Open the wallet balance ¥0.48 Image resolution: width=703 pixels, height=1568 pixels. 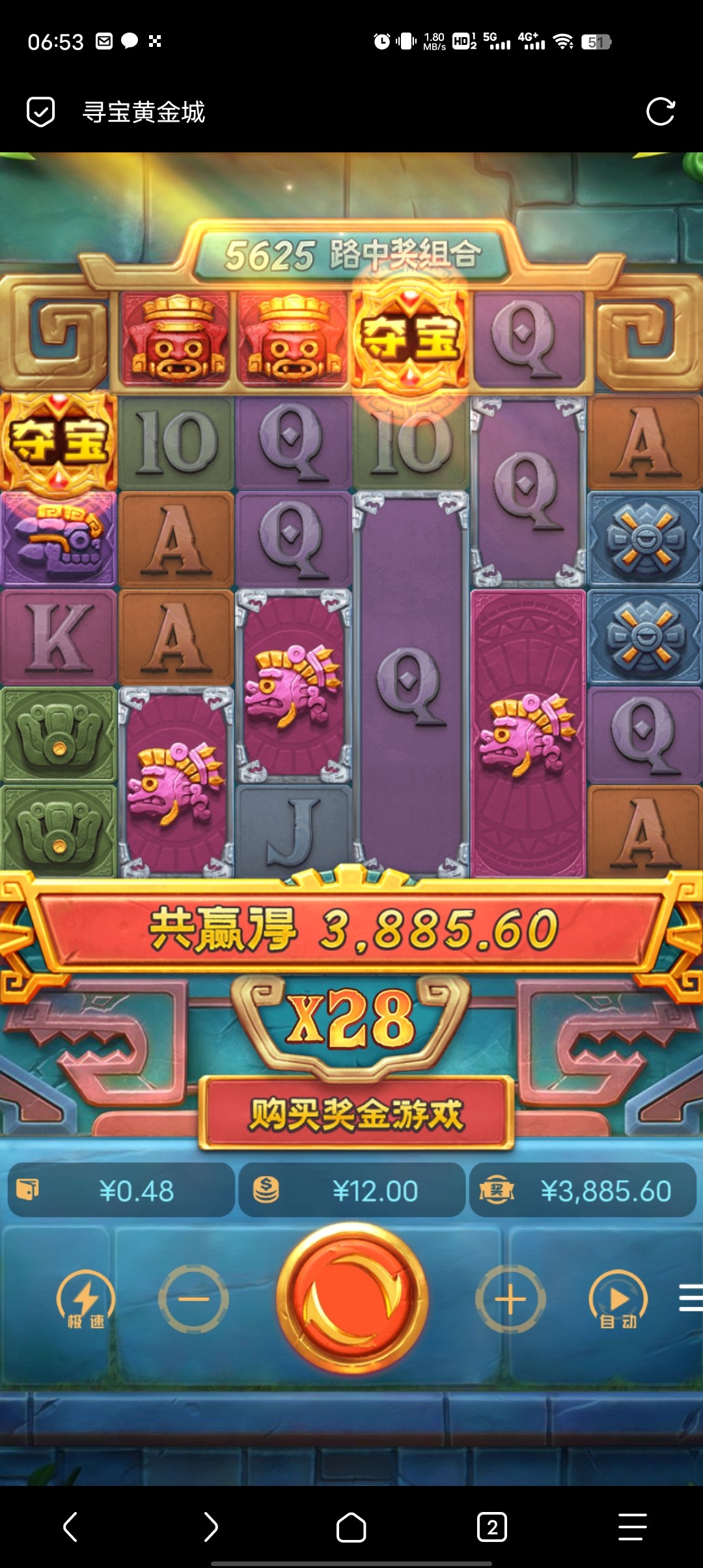[121, 1191]
